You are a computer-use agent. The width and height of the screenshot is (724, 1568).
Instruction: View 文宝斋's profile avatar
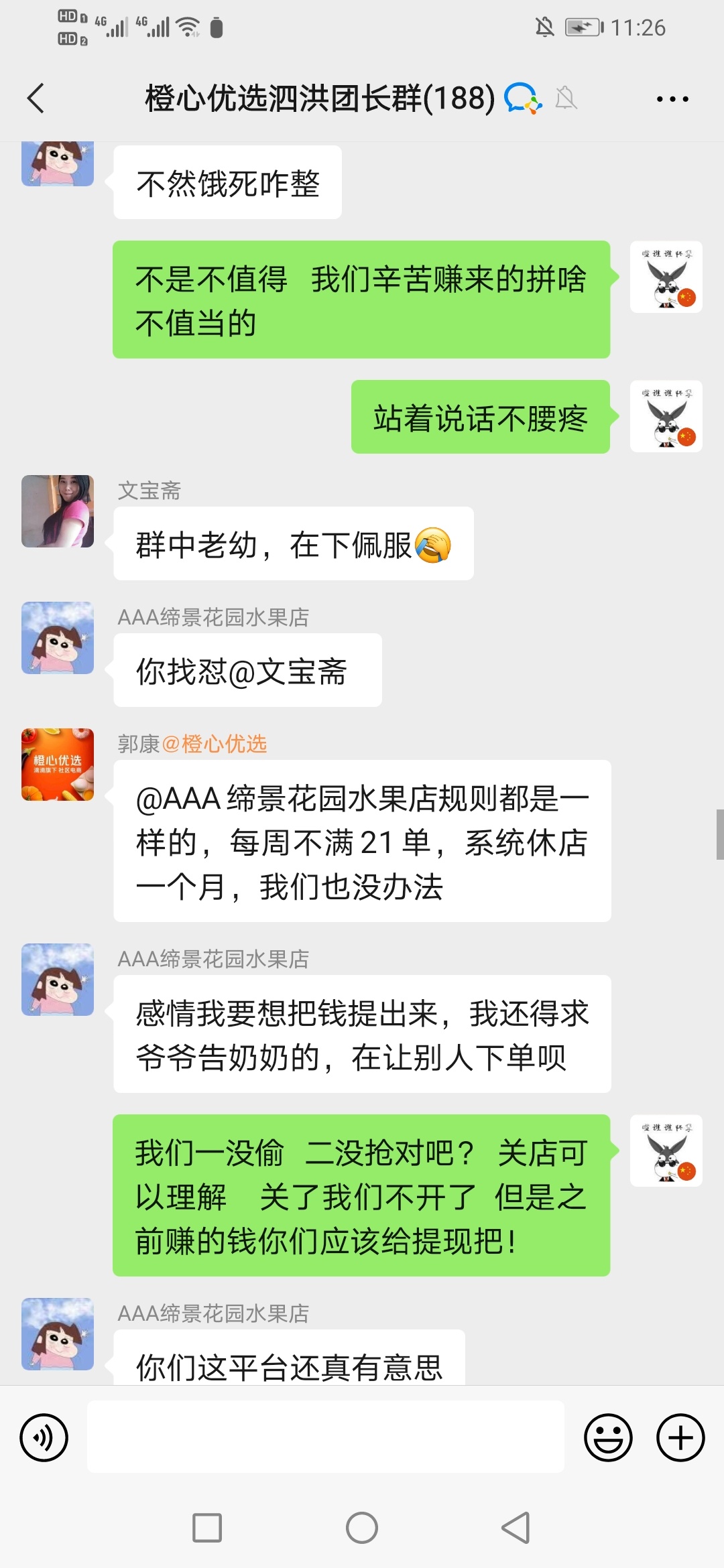pyautogui.click(x=58, y=511)
